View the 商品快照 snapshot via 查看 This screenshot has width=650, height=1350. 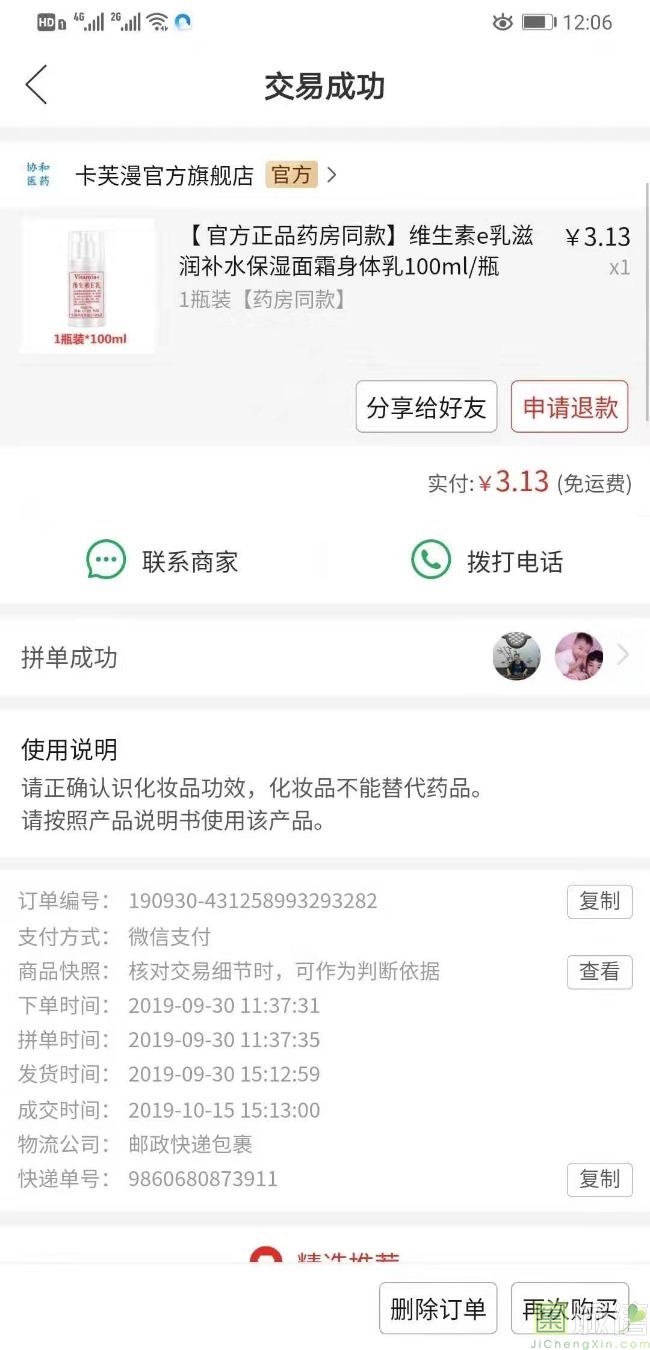(599, 971)
